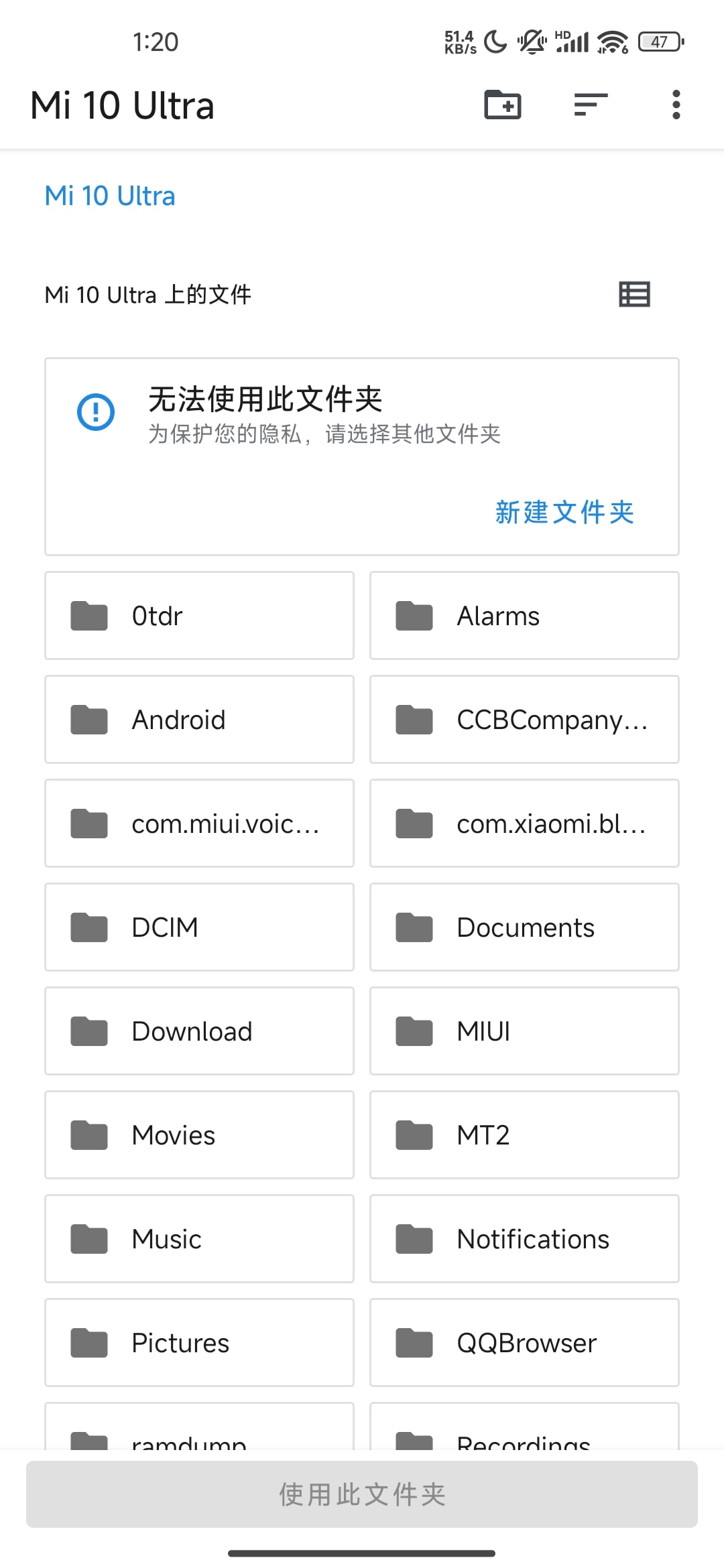Open the Android folder
This screenshot has width=724, height=1568.
tap(198, 719)
